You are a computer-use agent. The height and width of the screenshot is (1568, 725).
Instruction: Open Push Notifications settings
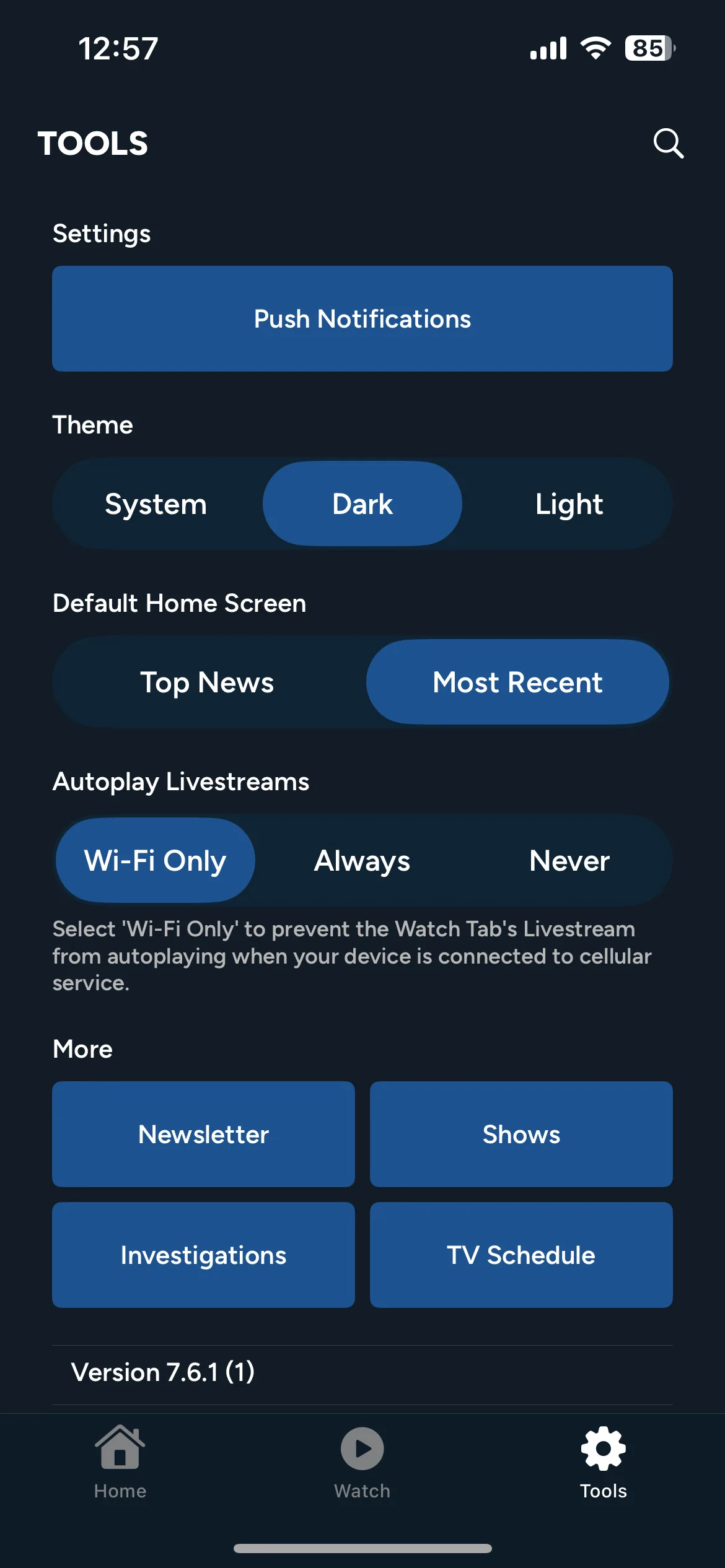pyautogui.click(x=362, y=319)
